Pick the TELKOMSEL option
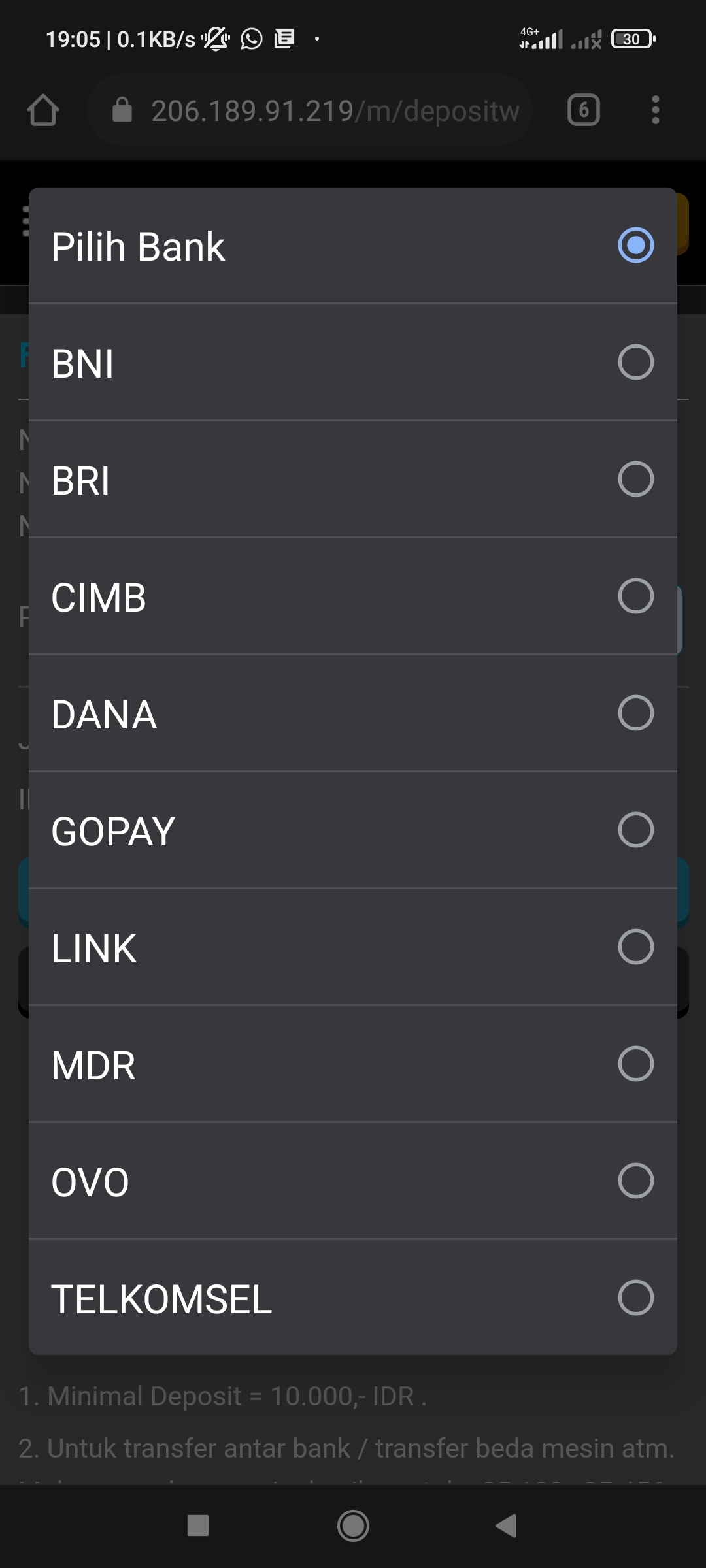Viewport: 706px width, 1568px height. [x=353, y=1298]
